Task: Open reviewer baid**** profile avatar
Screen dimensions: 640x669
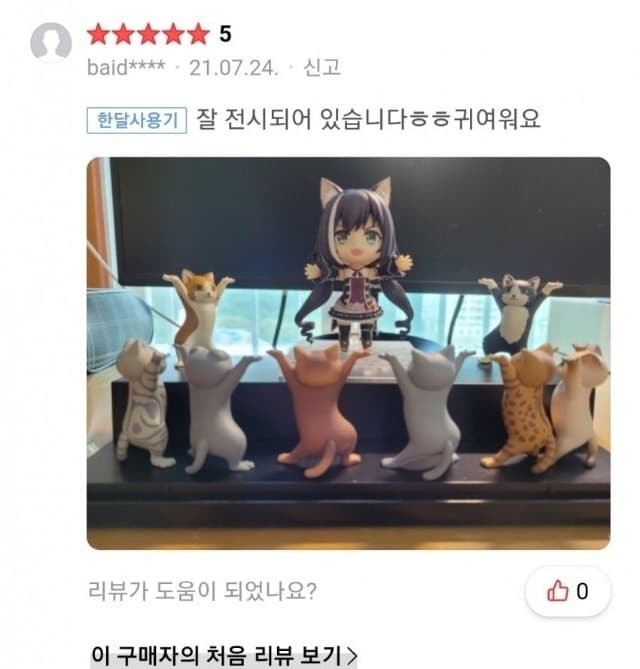Action: point(51,43)
